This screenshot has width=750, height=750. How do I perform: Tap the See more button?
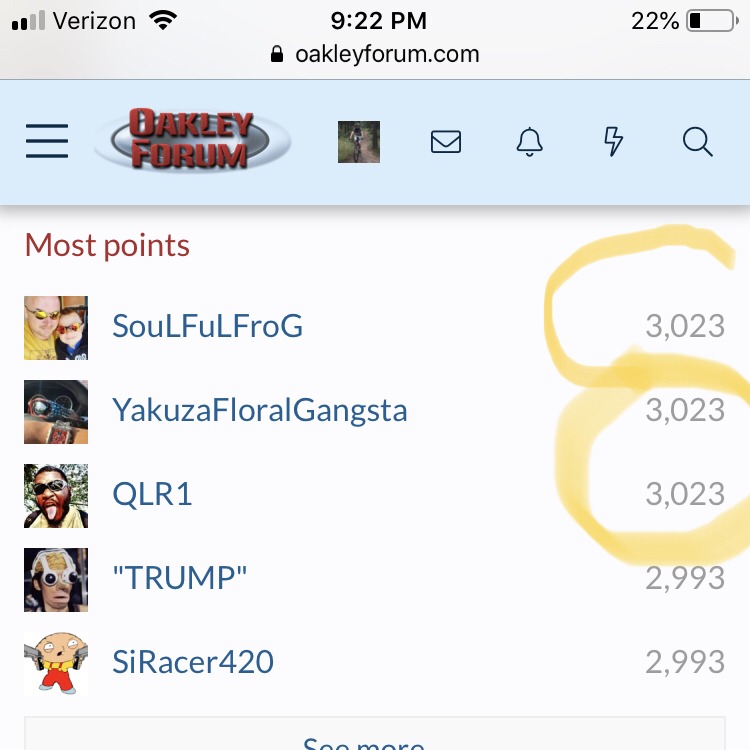[374, 738]
